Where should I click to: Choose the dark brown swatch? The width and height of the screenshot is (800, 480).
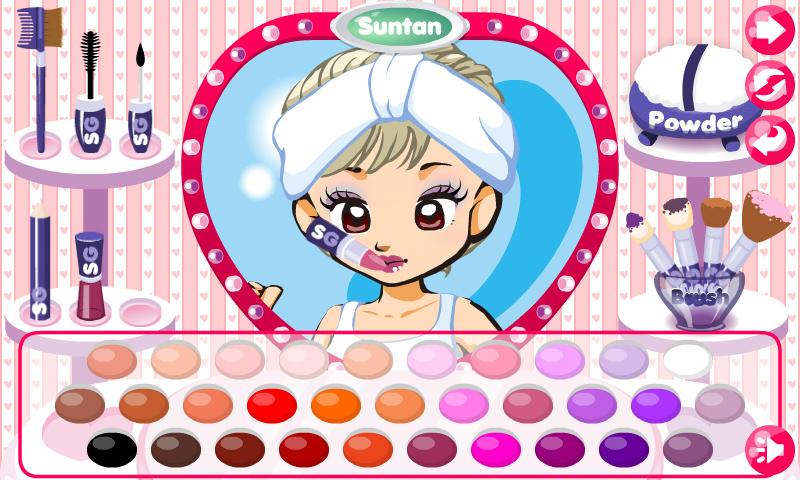click(x=175, y=447)
